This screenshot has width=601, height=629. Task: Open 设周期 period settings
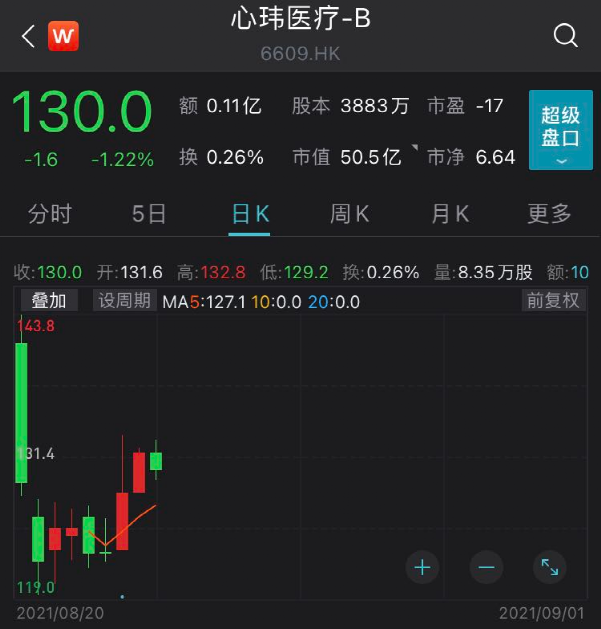click(x=124, y=301)
